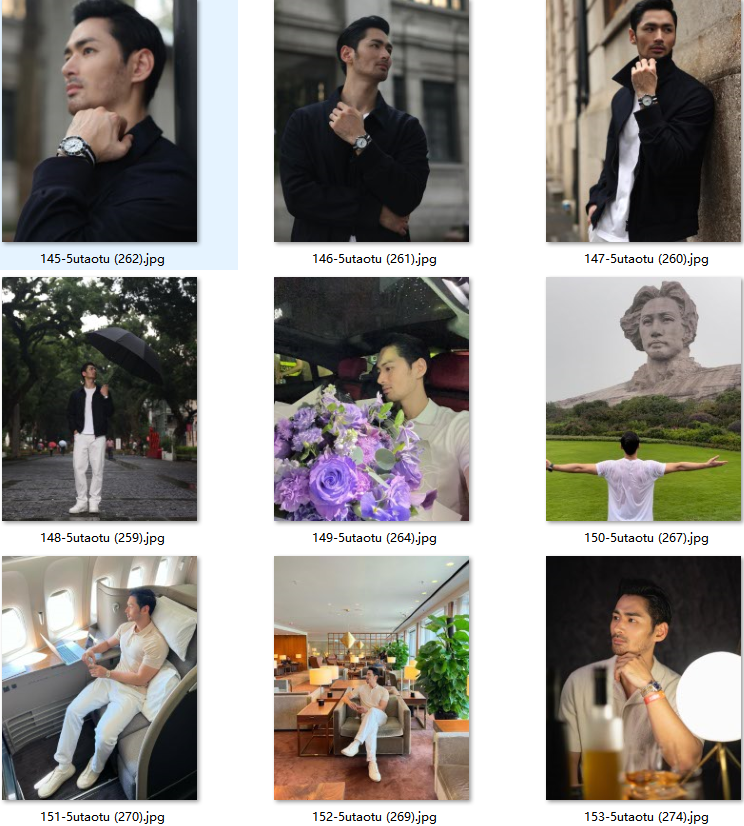
Task: Open the picture 153-5utaotu (274).jpg
Action: 643,678
